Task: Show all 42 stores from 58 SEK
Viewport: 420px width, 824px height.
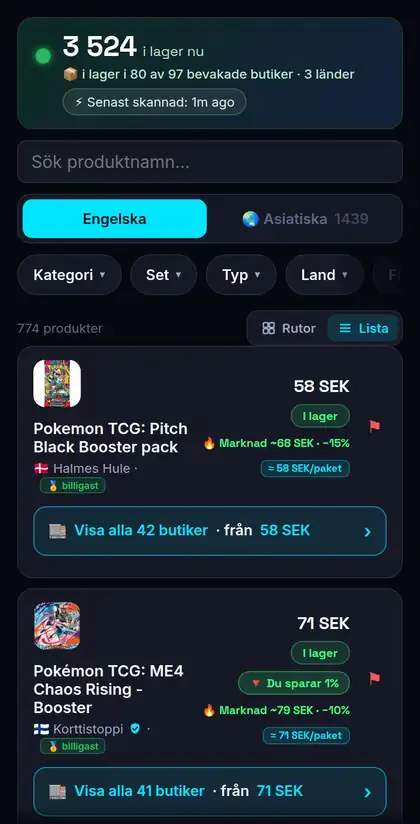Action: pos(210,531)
